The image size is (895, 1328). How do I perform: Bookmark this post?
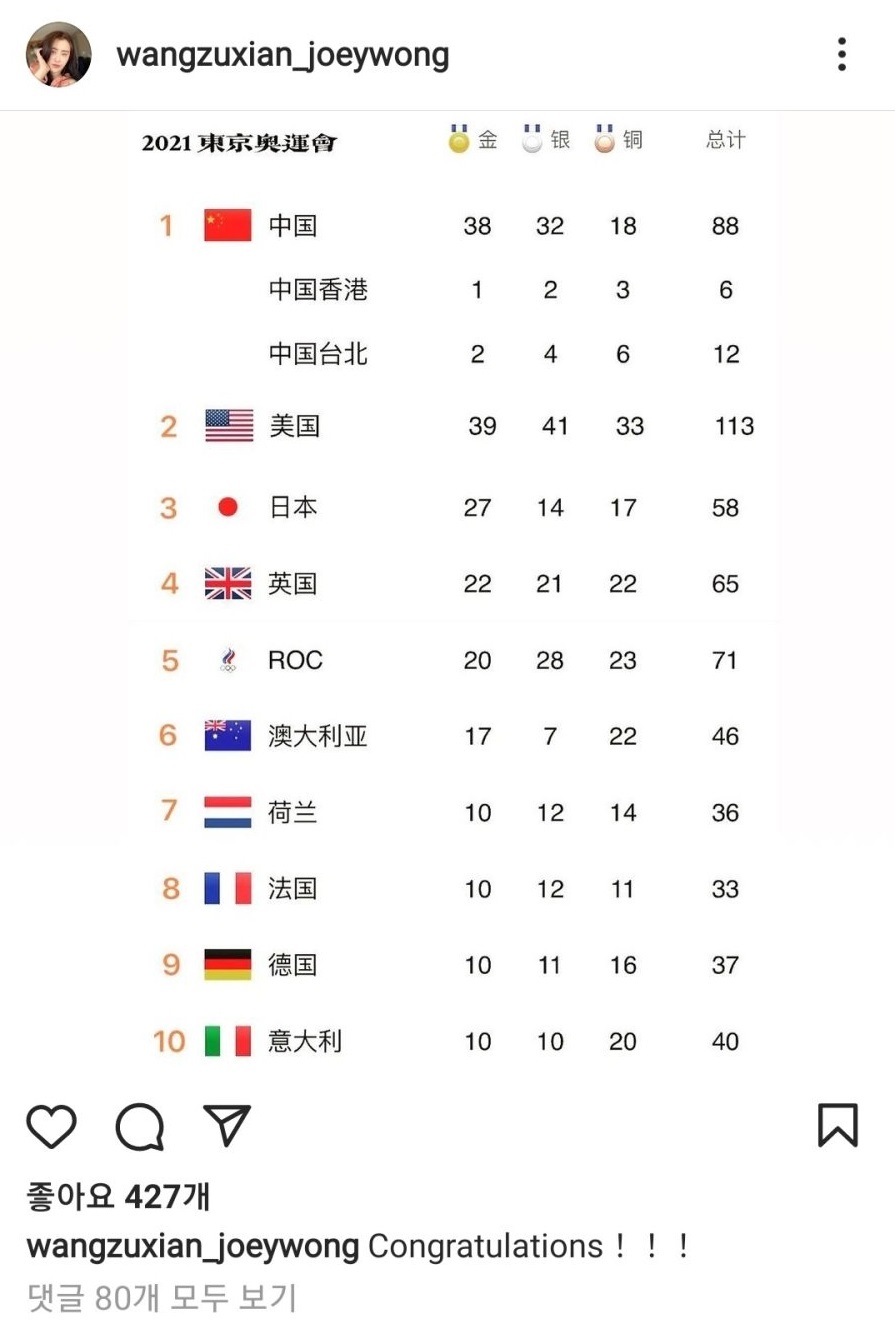click(x=837, y=1126)
